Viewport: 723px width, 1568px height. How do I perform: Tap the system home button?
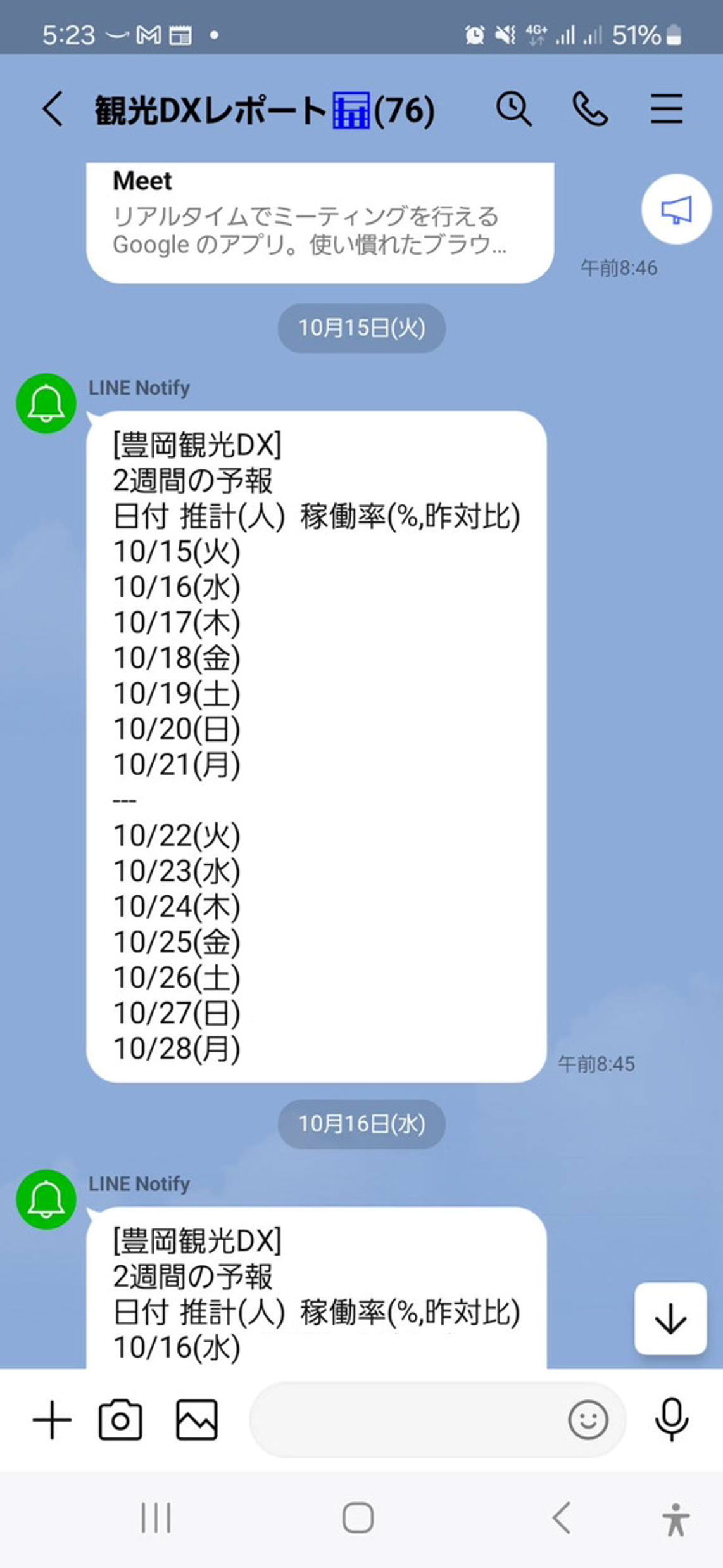(x=358, y=1517)
